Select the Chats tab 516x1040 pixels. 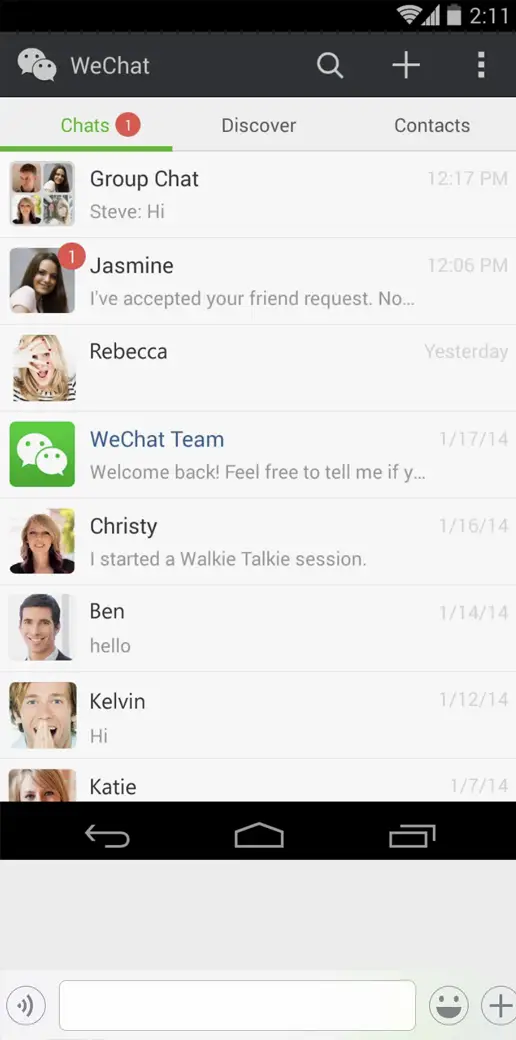86,125
